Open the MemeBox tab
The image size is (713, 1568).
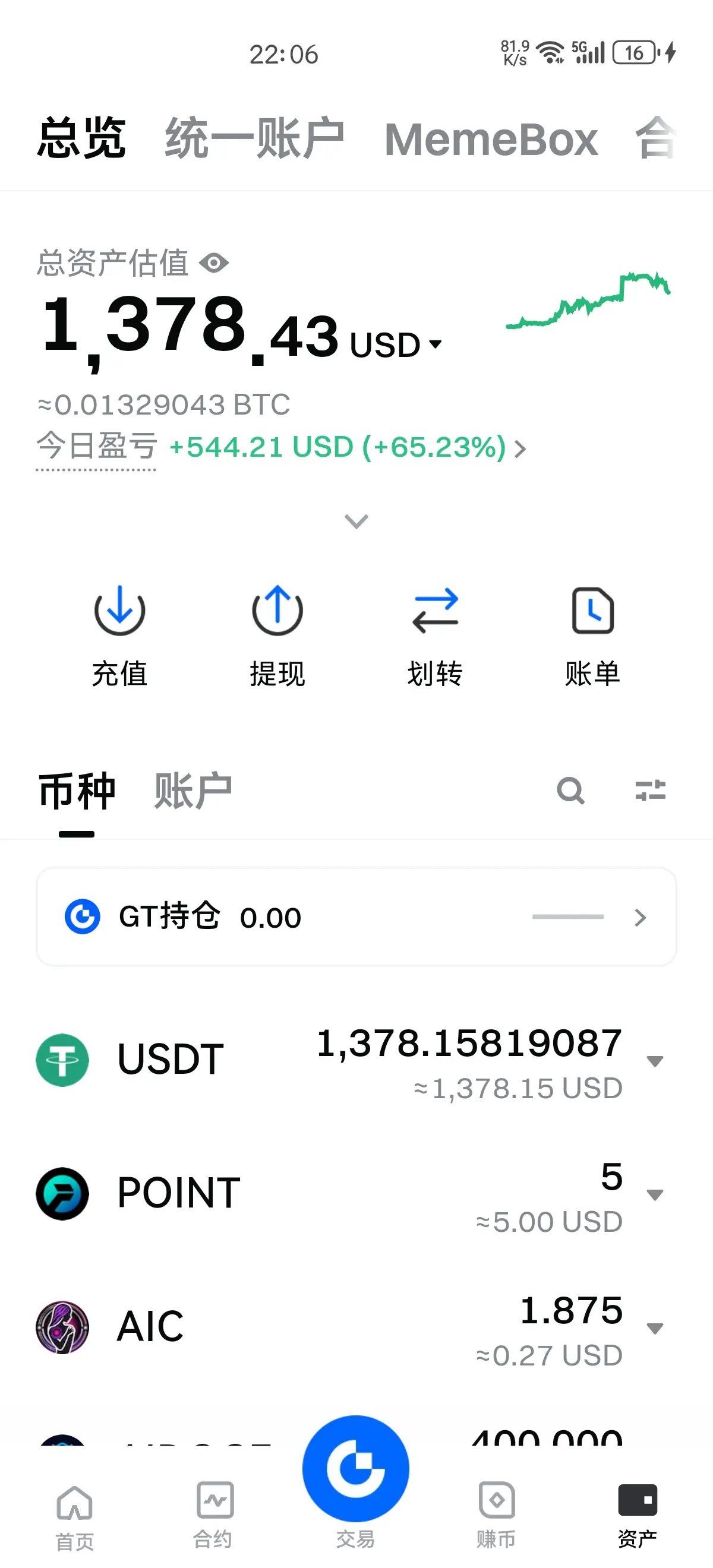(x=491, y=140)
